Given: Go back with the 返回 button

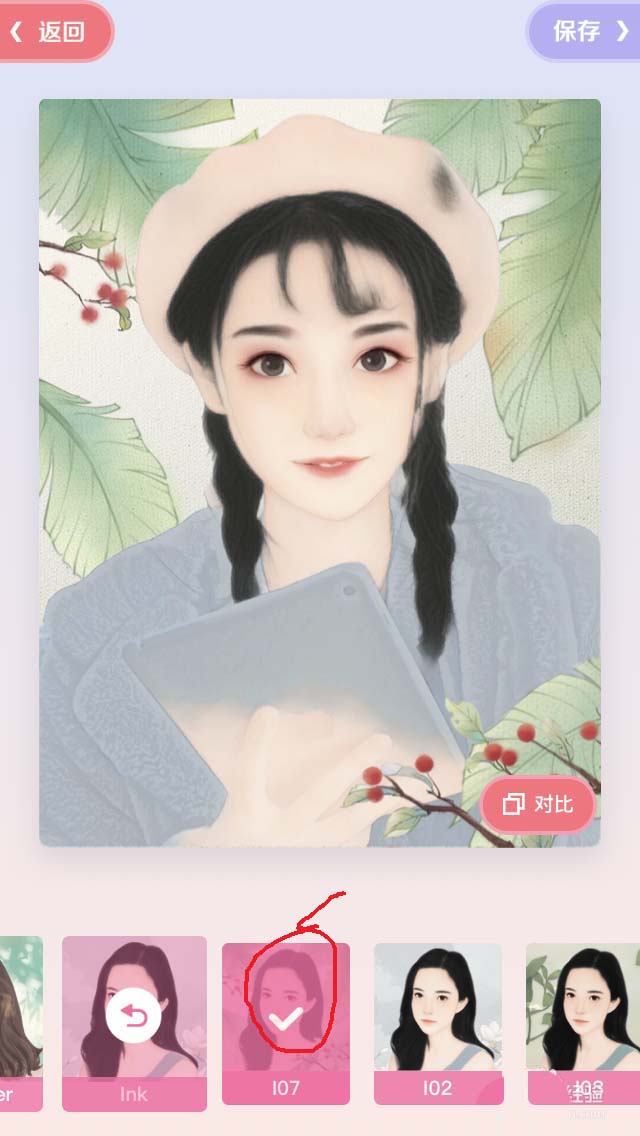Looking at the screenshot, I should tap(52, 31).
